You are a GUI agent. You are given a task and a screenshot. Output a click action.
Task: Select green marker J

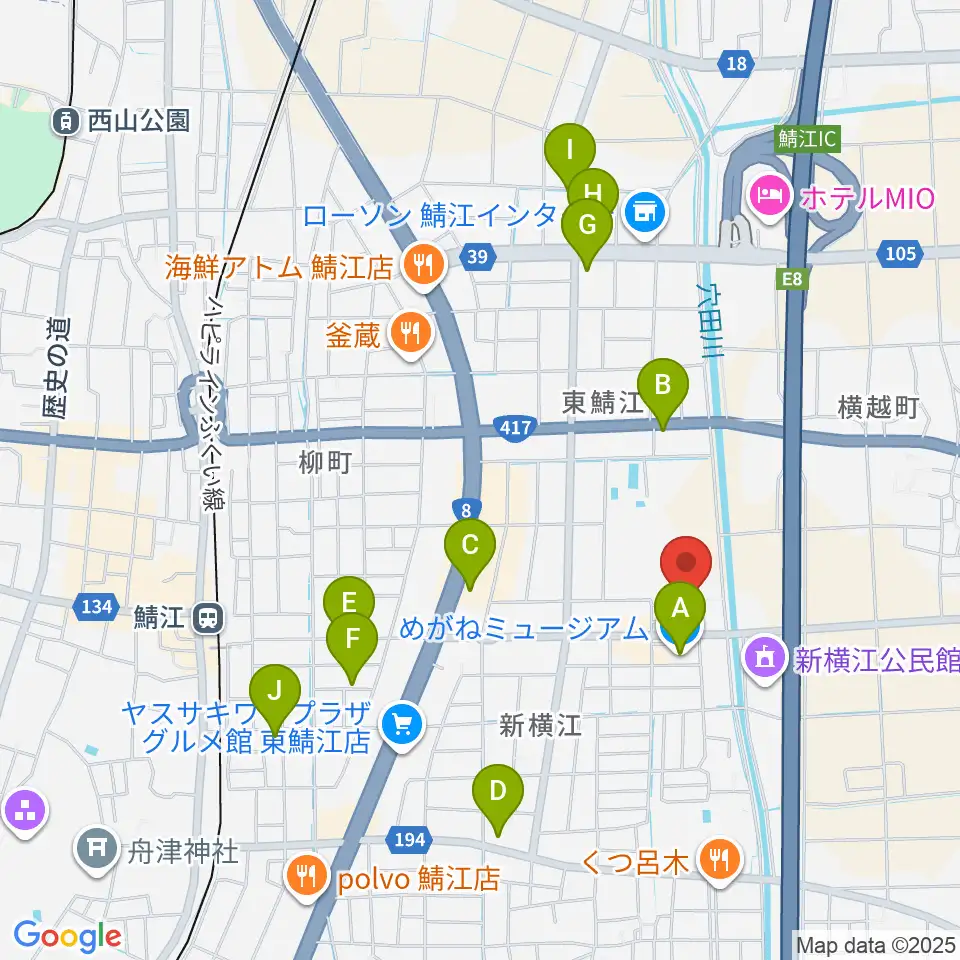275,698
